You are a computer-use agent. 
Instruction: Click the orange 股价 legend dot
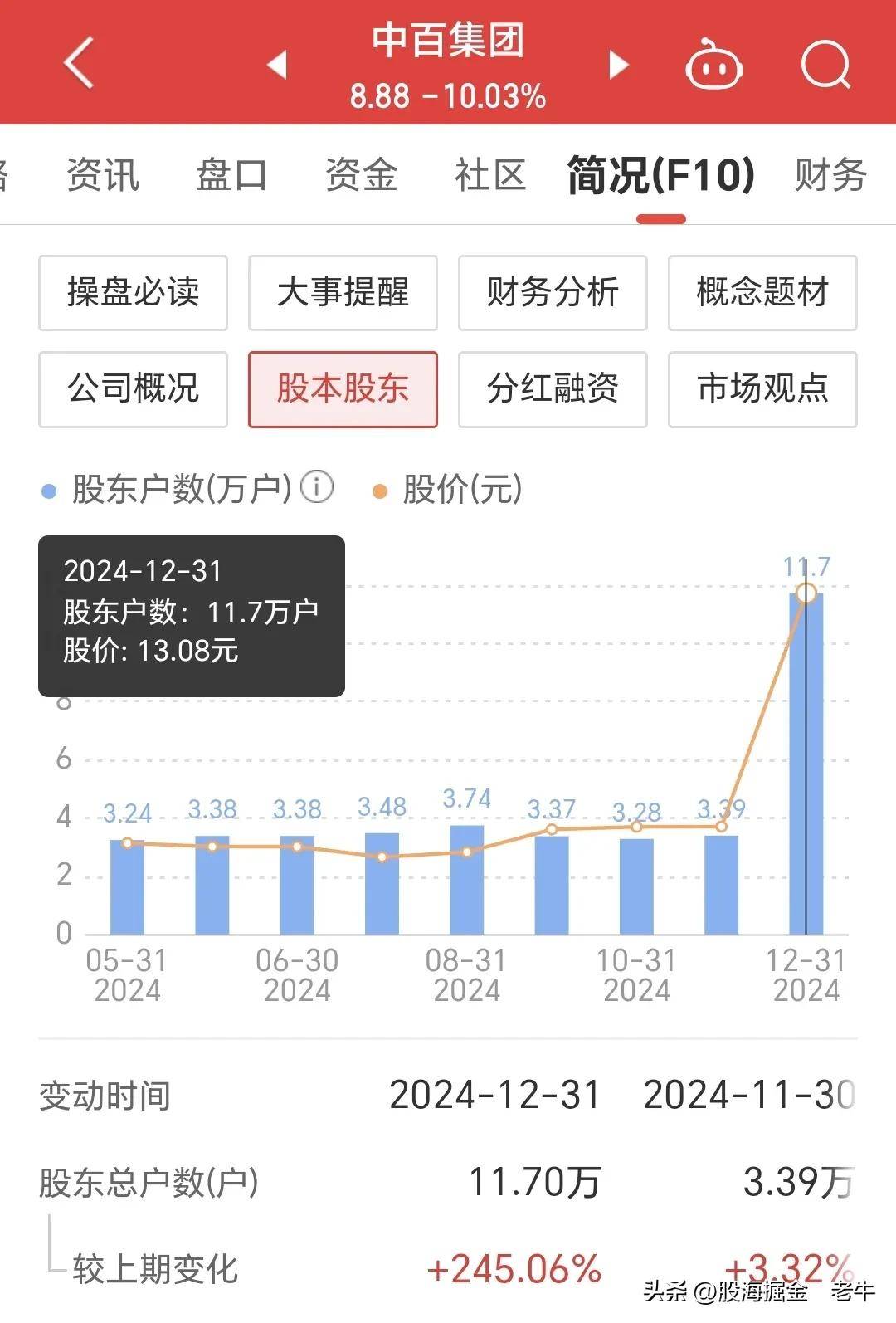click(380, 488)
